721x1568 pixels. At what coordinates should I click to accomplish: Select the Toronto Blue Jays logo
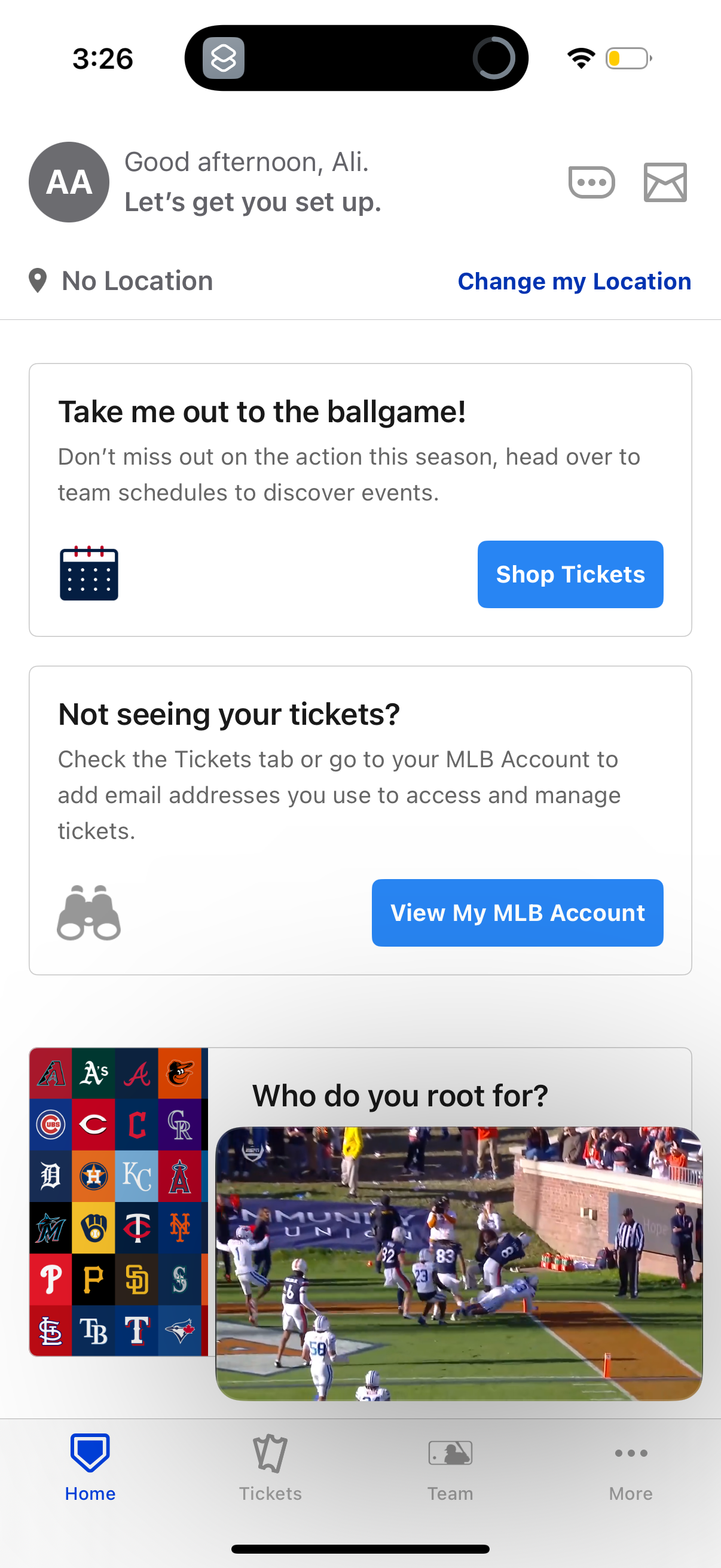pyautogui.click(x=181, y=1330)
